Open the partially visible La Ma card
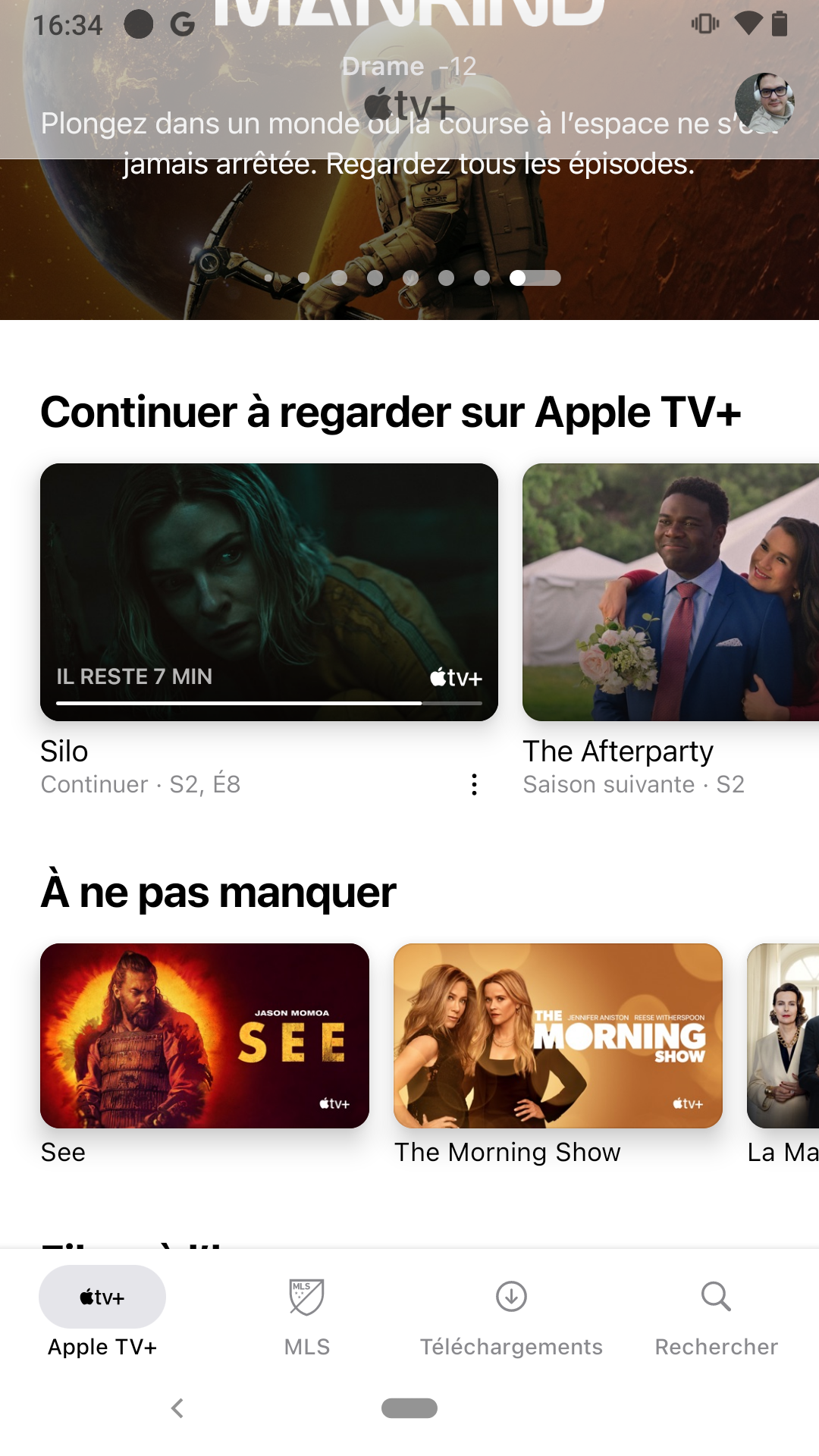This screenshot has height=1456, width=819. pyautogui.click(x=783, y=1035)
